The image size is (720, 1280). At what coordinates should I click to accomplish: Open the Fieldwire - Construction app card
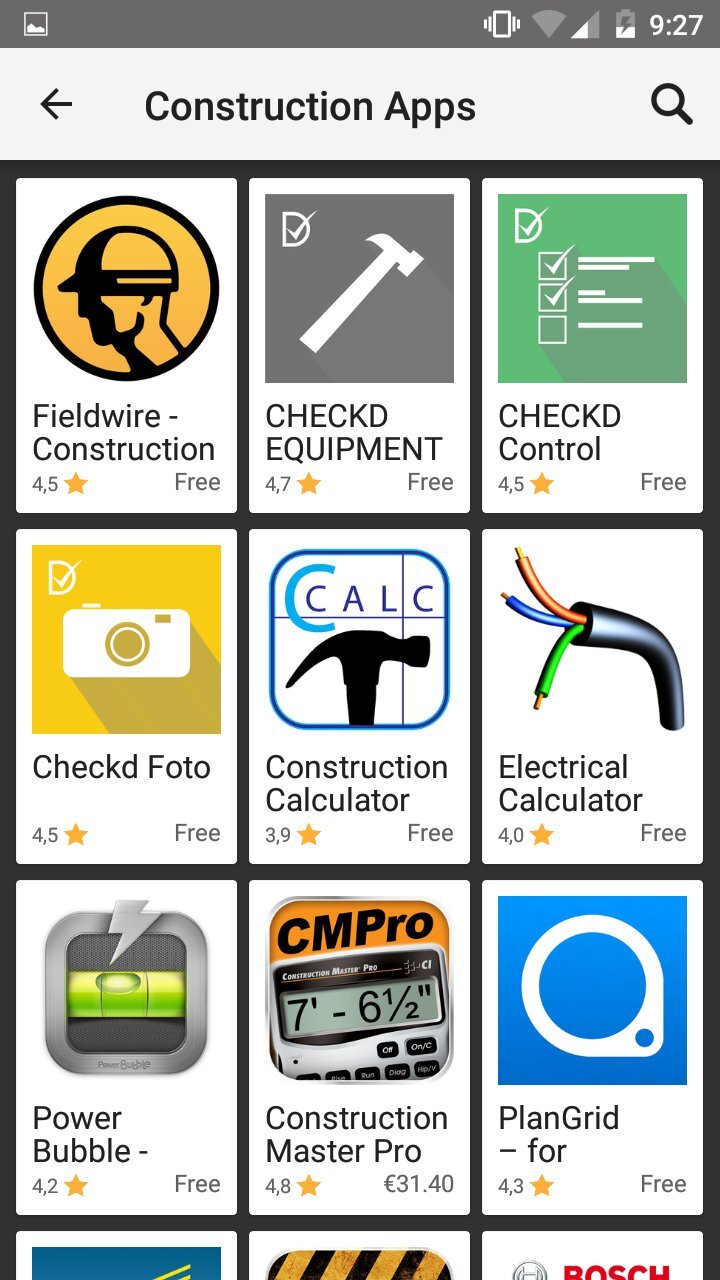click(x=126, y=345)
